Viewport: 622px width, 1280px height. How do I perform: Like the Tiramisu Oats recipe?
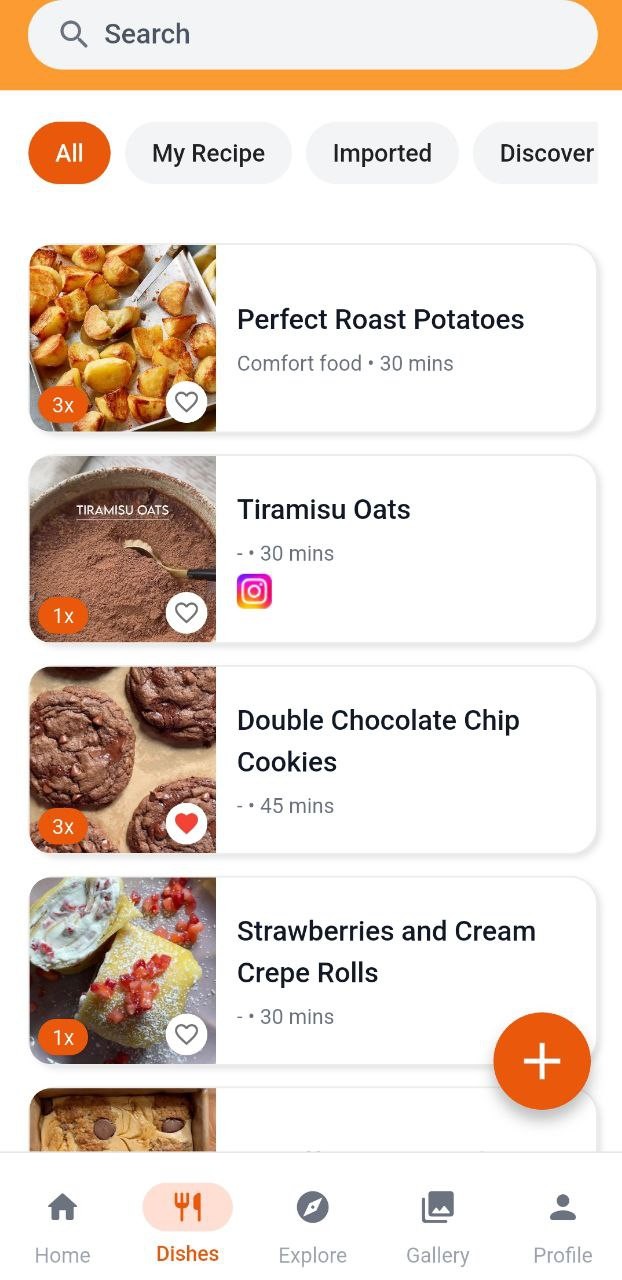click(186, 613)
